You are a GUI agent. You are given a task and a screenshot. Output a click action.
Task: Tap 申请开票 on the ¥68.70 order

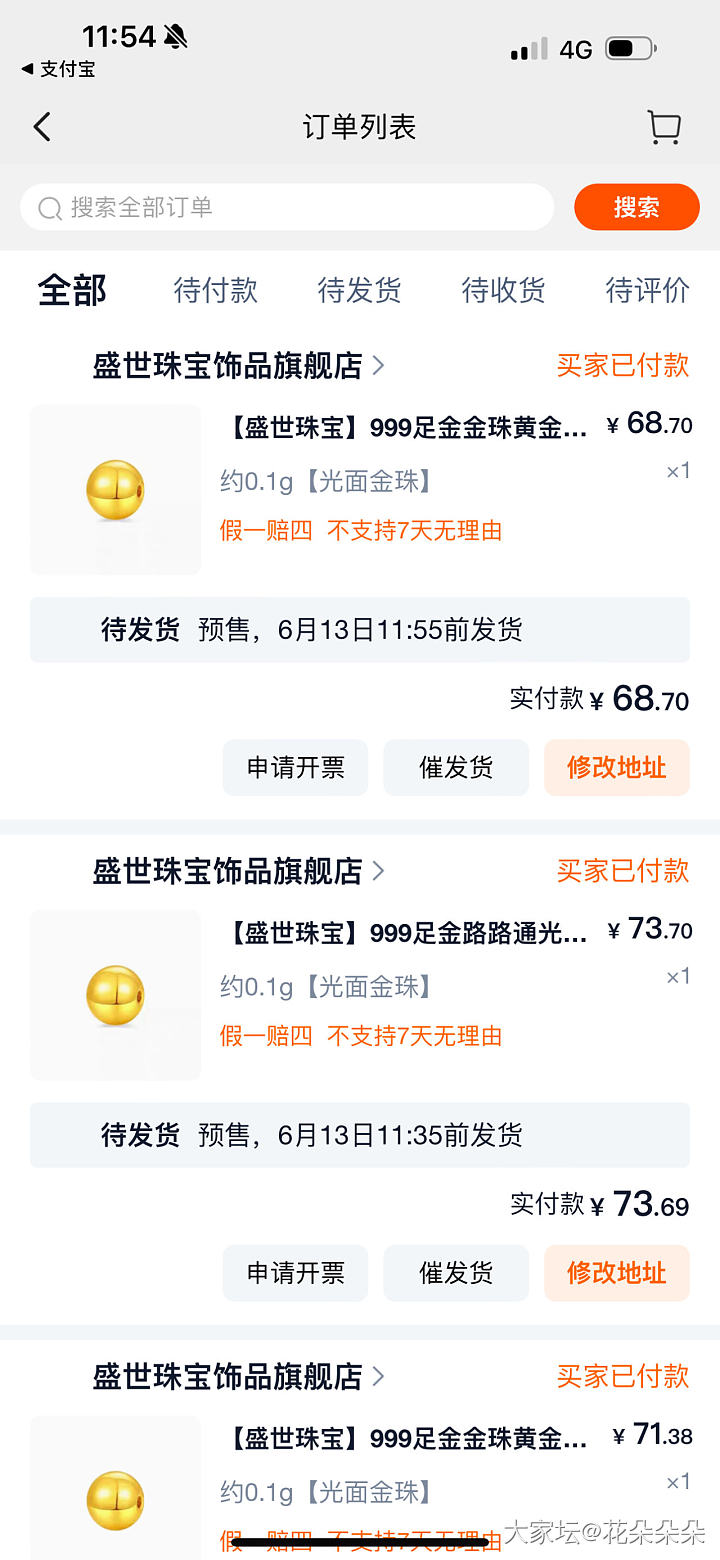tap(295, 768)
